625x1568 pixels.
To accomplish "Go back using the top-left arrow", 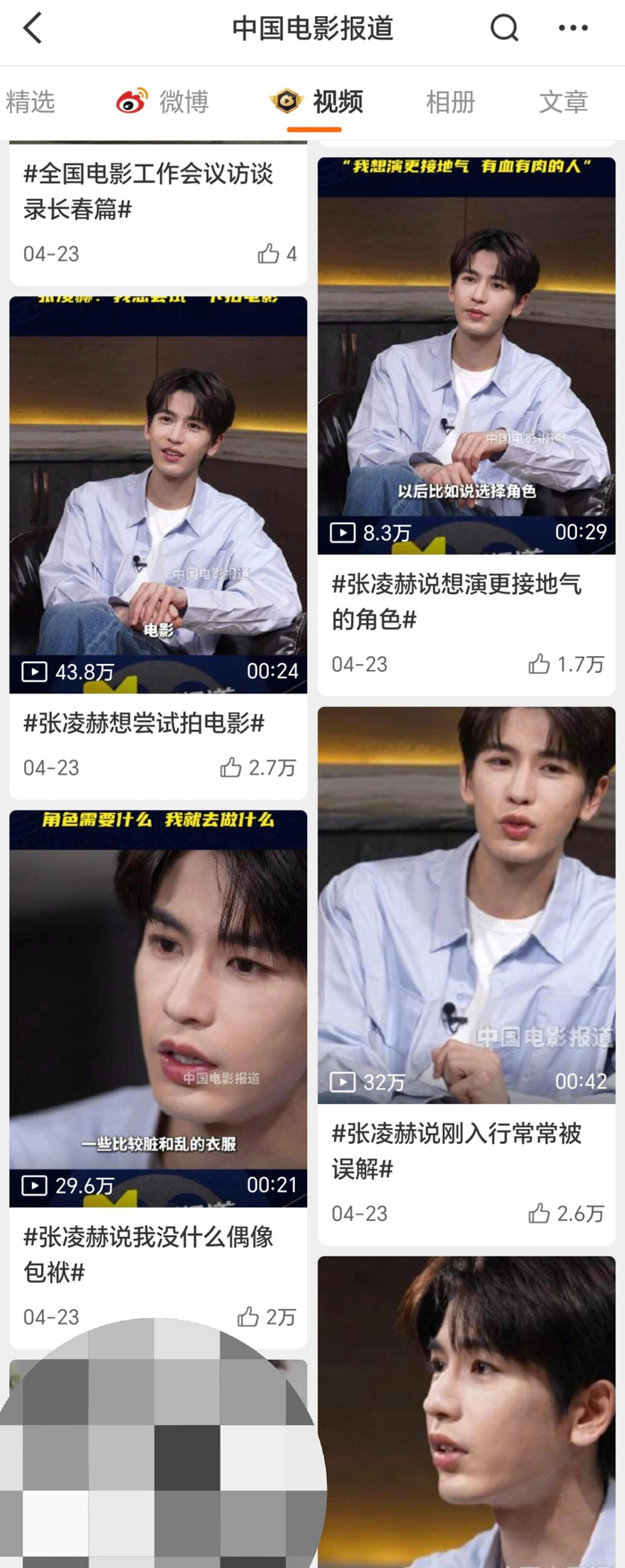I will tap(33, 29).
